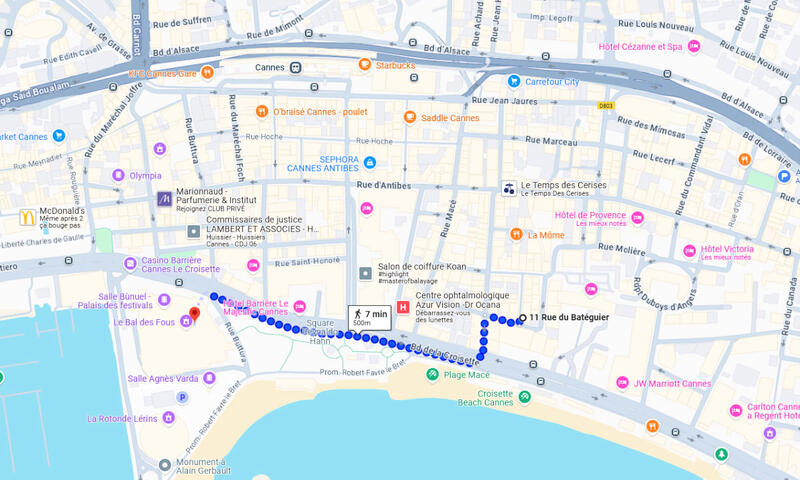The image size is (800, 480).
Task: Tap Casino Barrière Cannes Le Croisette marker
Action: point(129,263)
